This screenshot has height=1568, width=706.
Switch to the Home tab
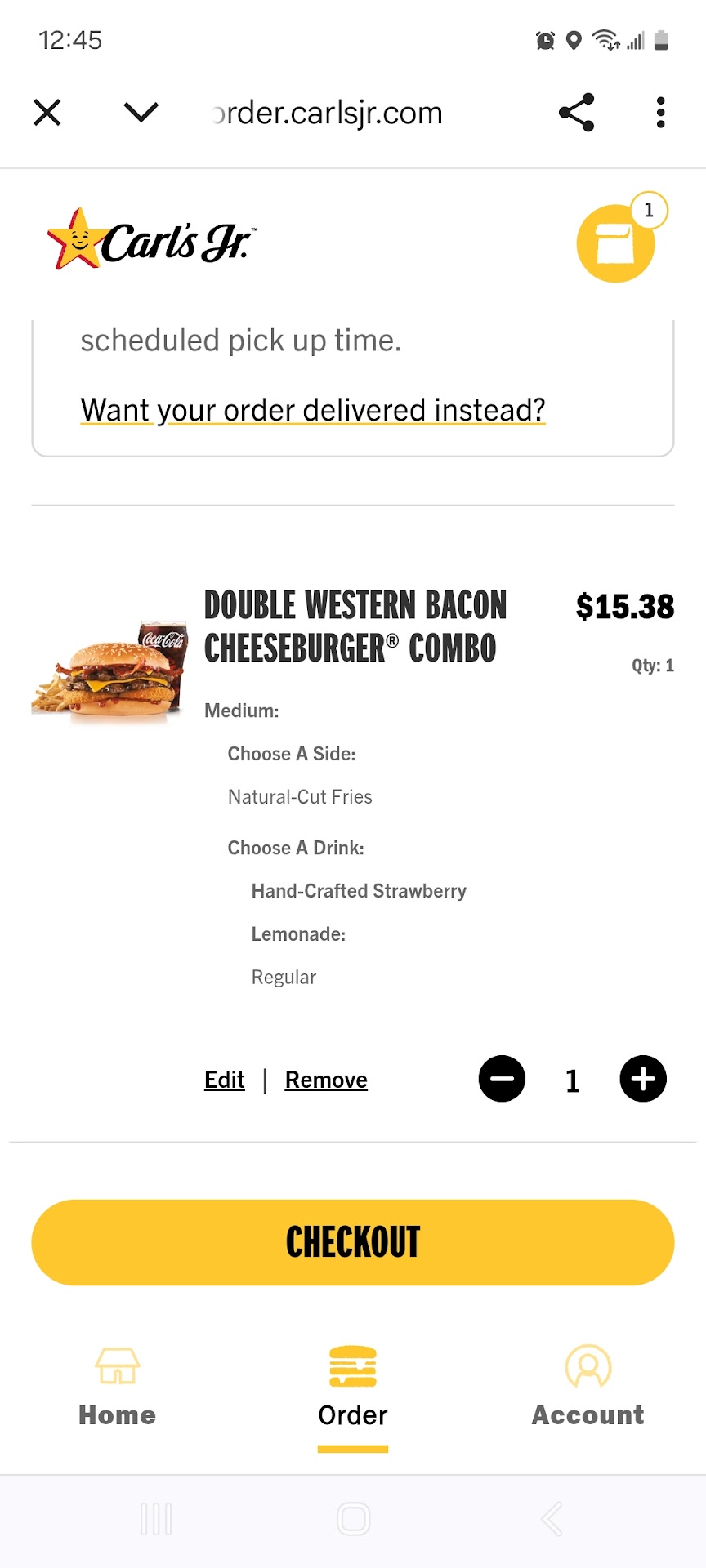pos(118,1387)
